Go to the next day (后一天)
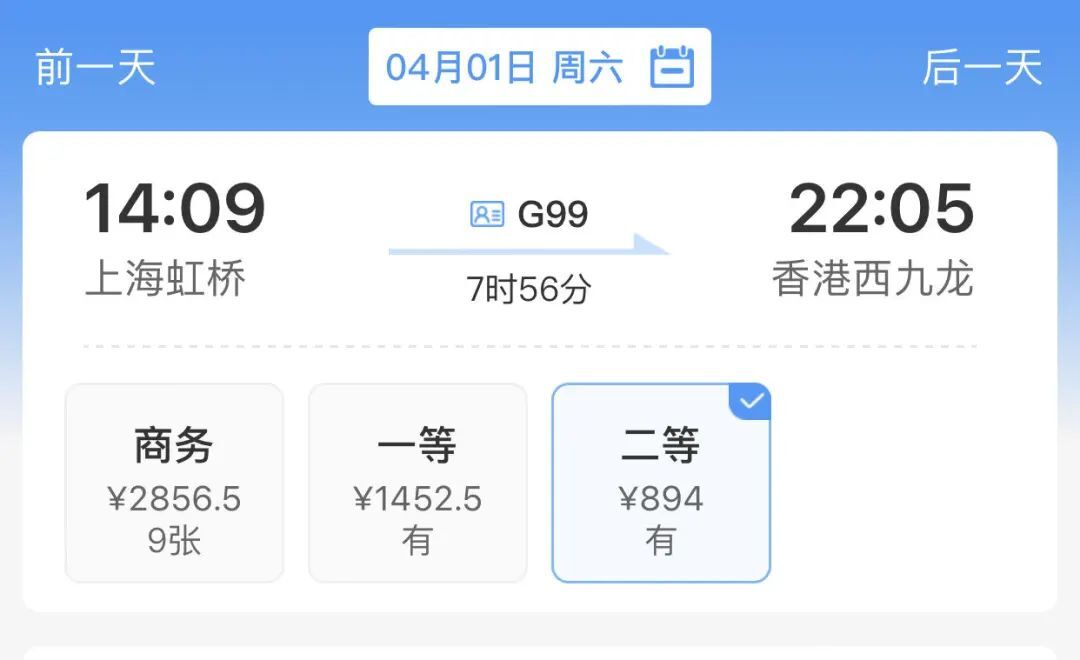Viewport: 1080px width, 660px height. pos(982,68)
